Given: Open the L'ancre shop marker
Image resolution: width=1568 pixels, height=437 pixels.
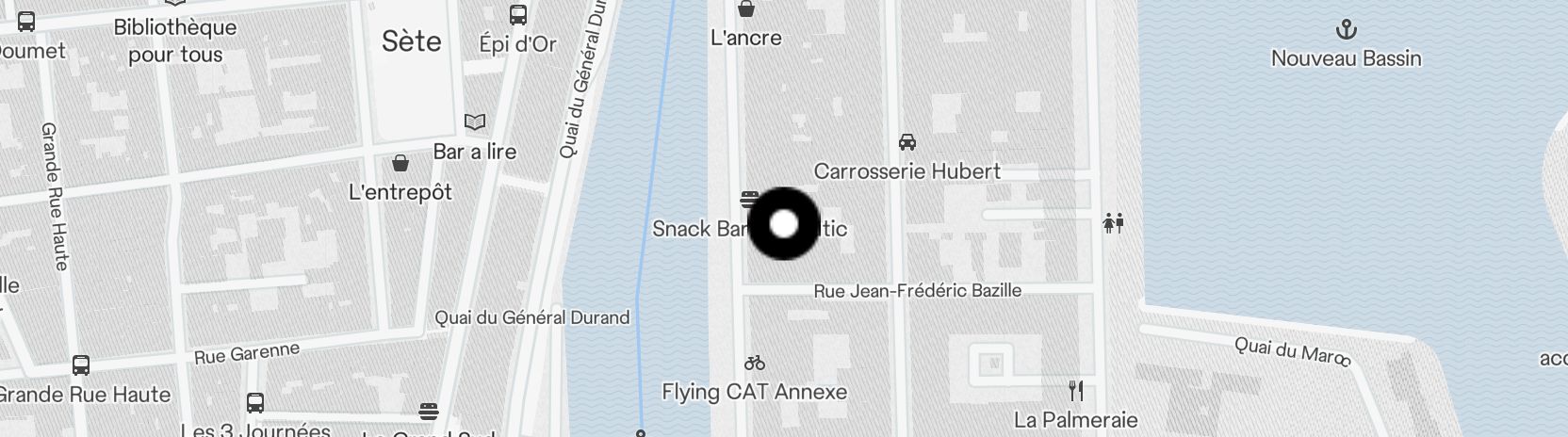Looking at the screenshot, I should pos(746,10).
